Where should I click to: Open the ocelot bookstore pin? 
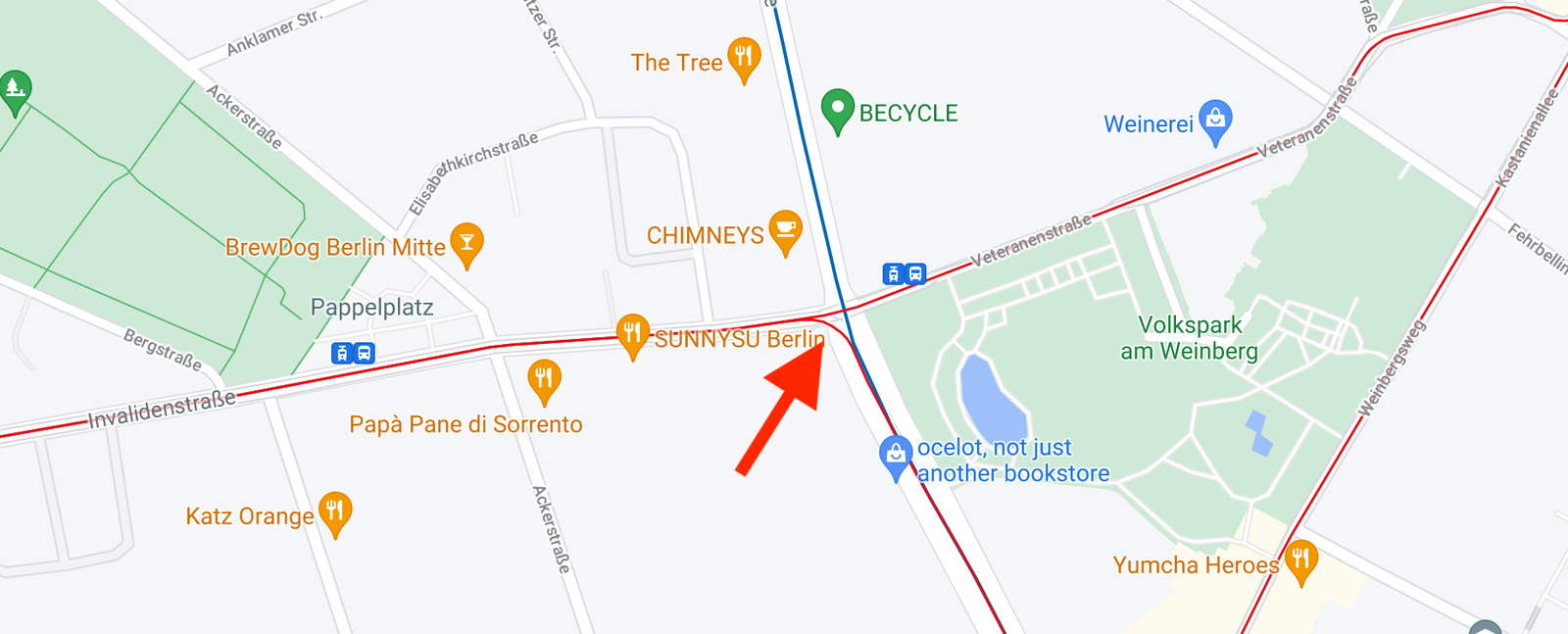[x=895, y=455]
